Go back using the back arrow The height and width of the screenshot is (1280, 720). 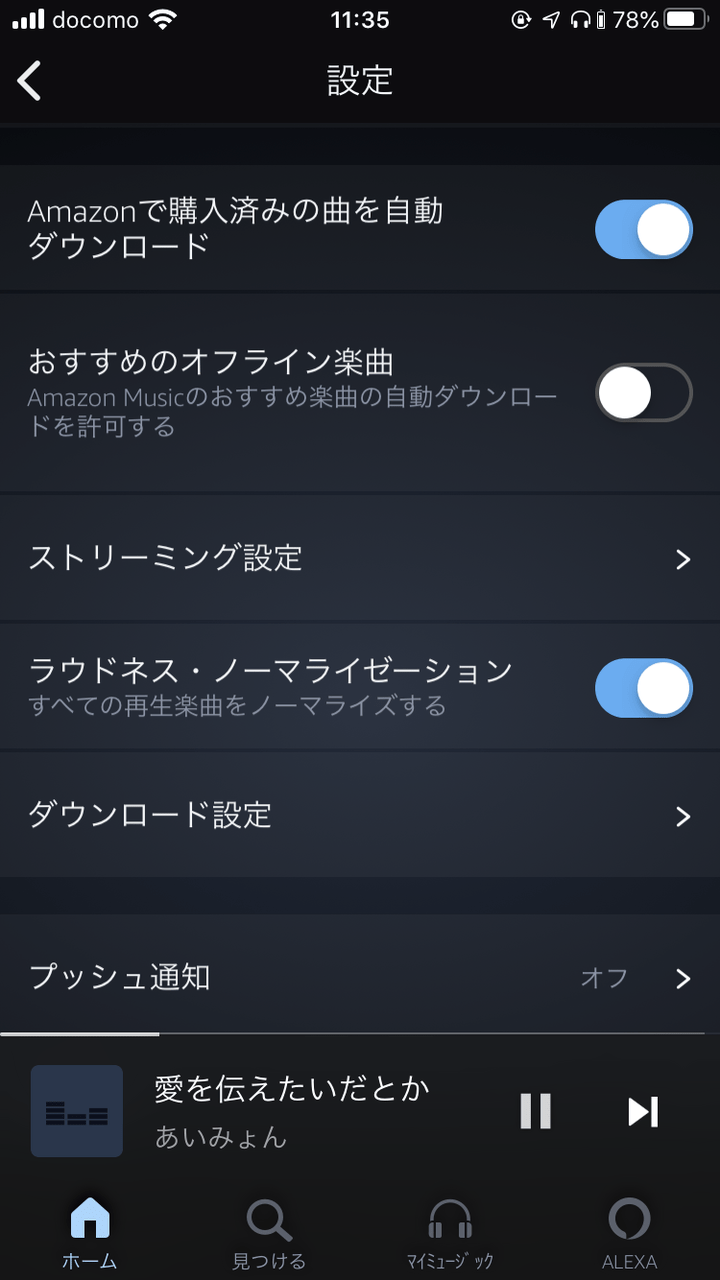(28, 80)
